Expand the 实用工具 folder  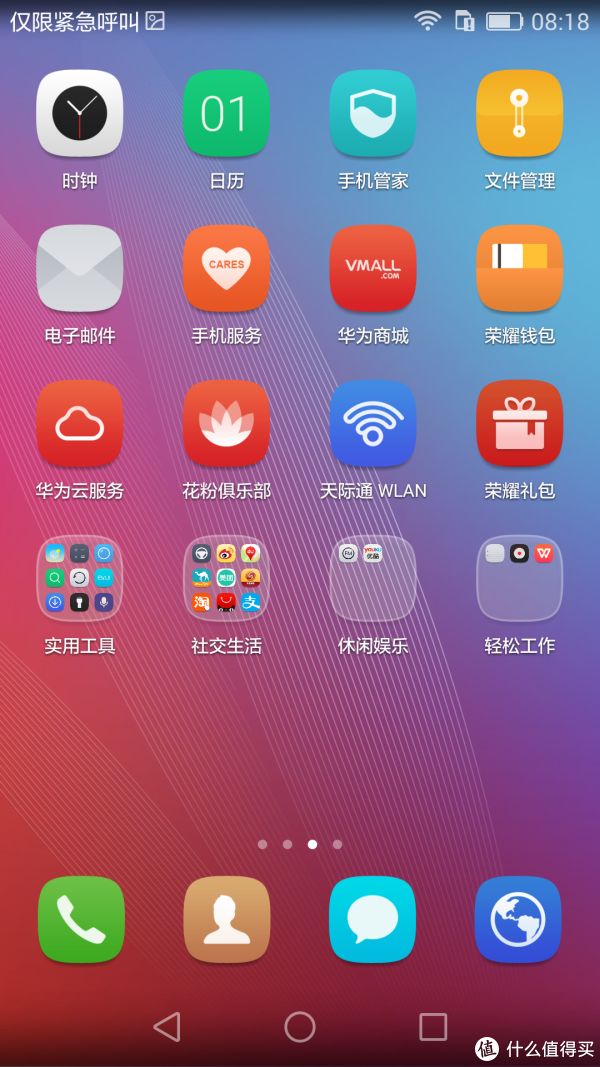coord(80,578)
